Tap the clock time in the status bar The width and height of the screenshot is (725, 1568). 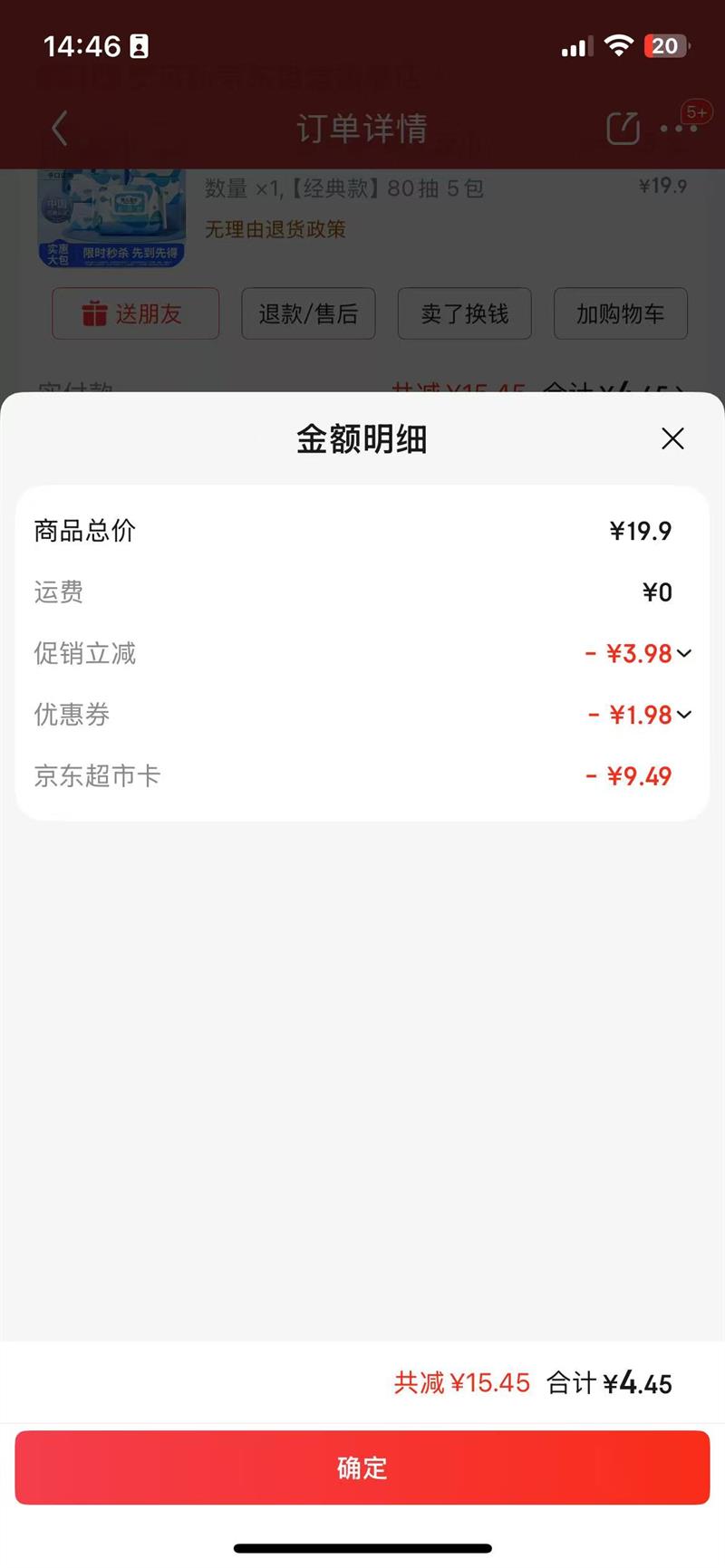click(80, 45)
